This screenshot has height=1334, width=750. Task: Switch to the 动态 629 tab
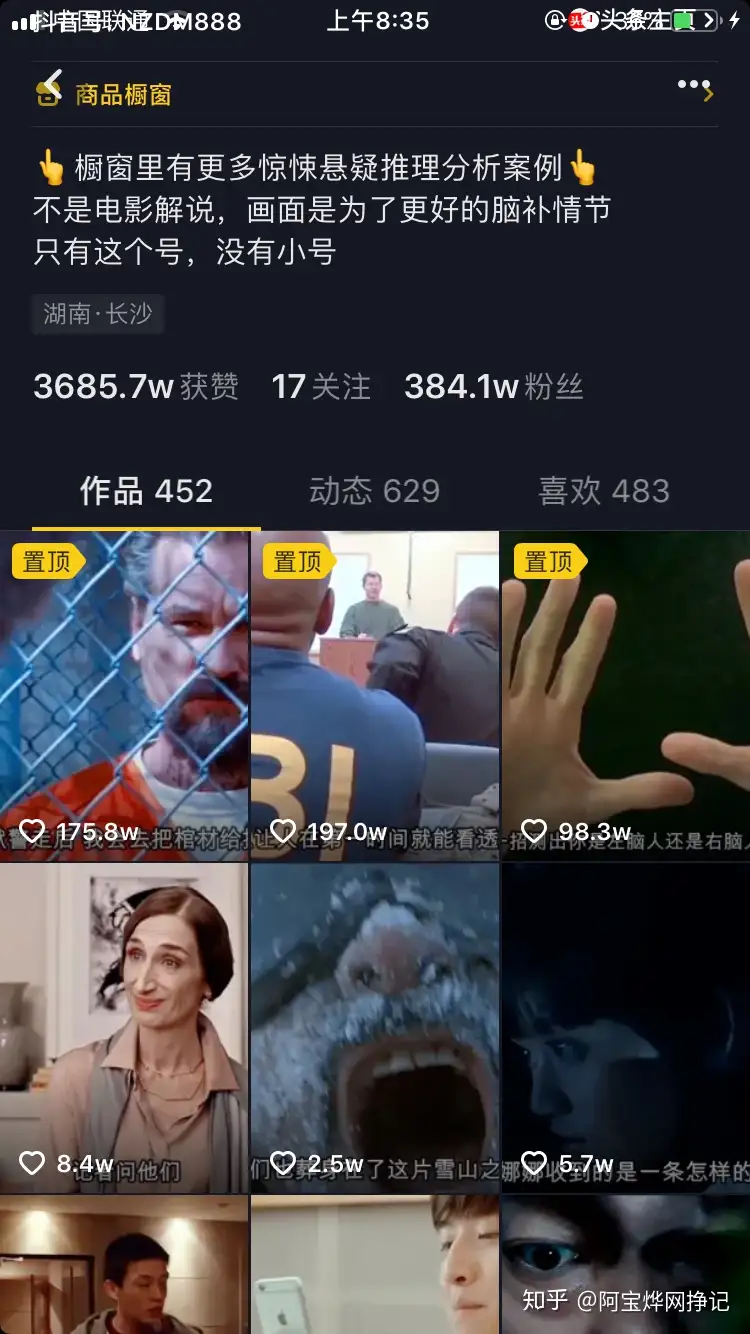374,491
